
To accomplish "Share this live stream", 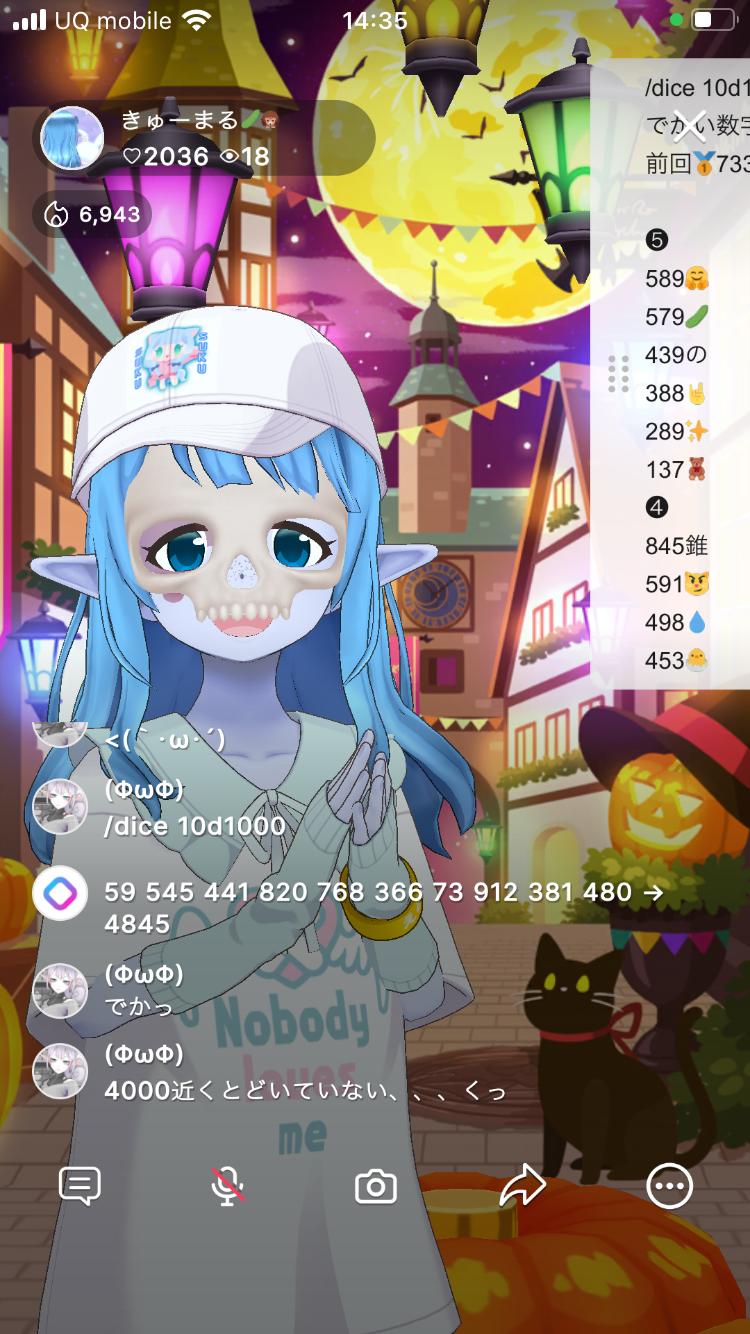I will (522, 1186).
